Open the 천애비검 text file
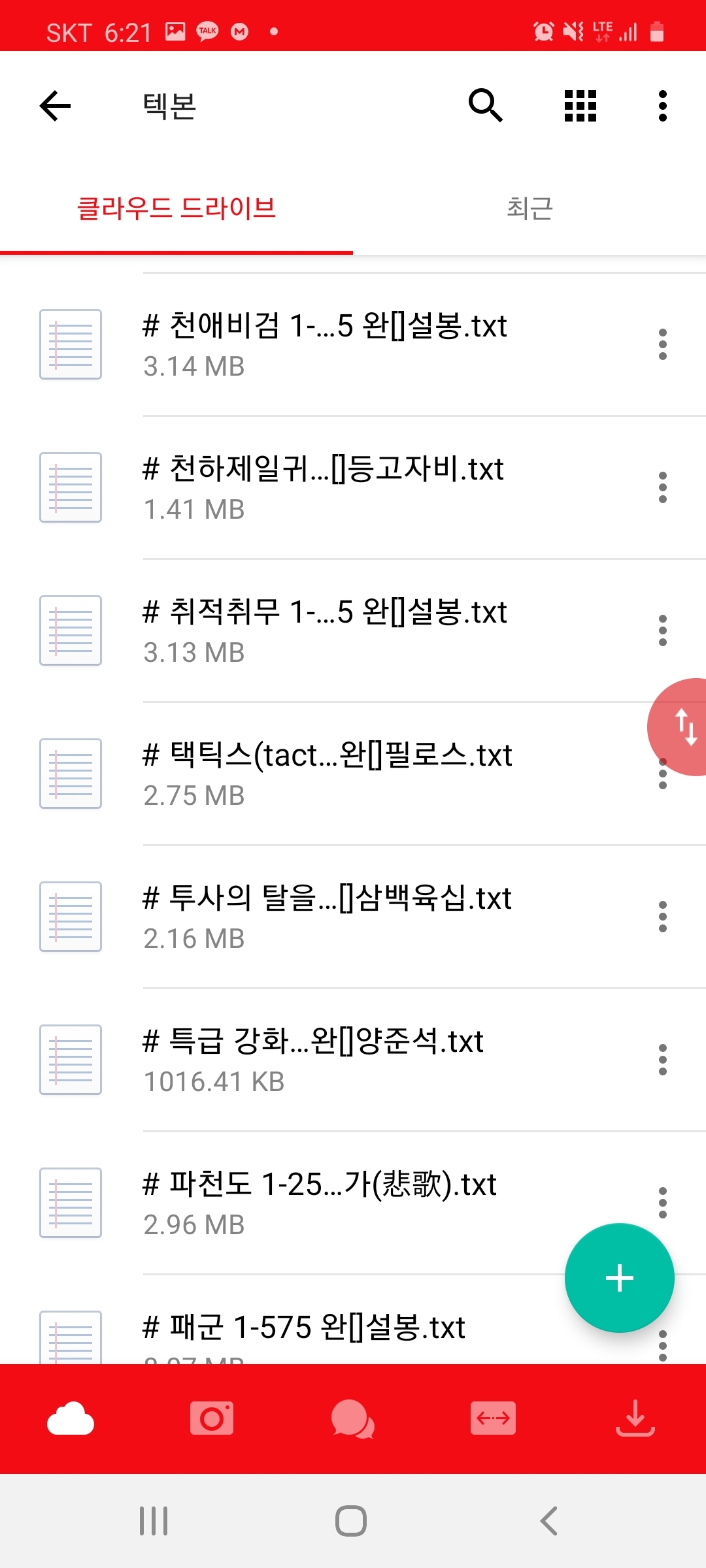 pyautogui.click(x=325, y=344)
